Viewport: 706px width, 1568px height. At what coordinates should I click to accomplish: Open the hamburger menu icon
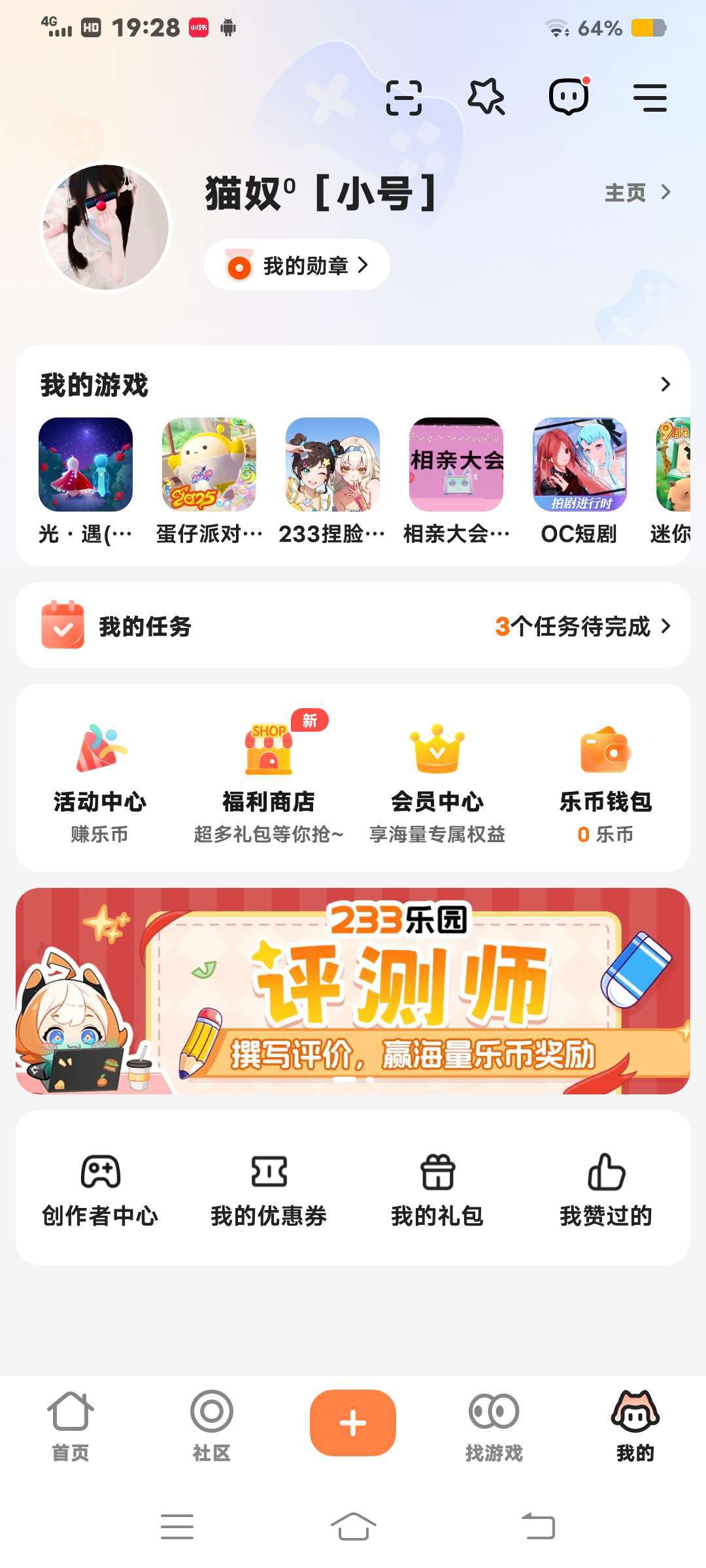pyautogui.click(x=650, y=98)
